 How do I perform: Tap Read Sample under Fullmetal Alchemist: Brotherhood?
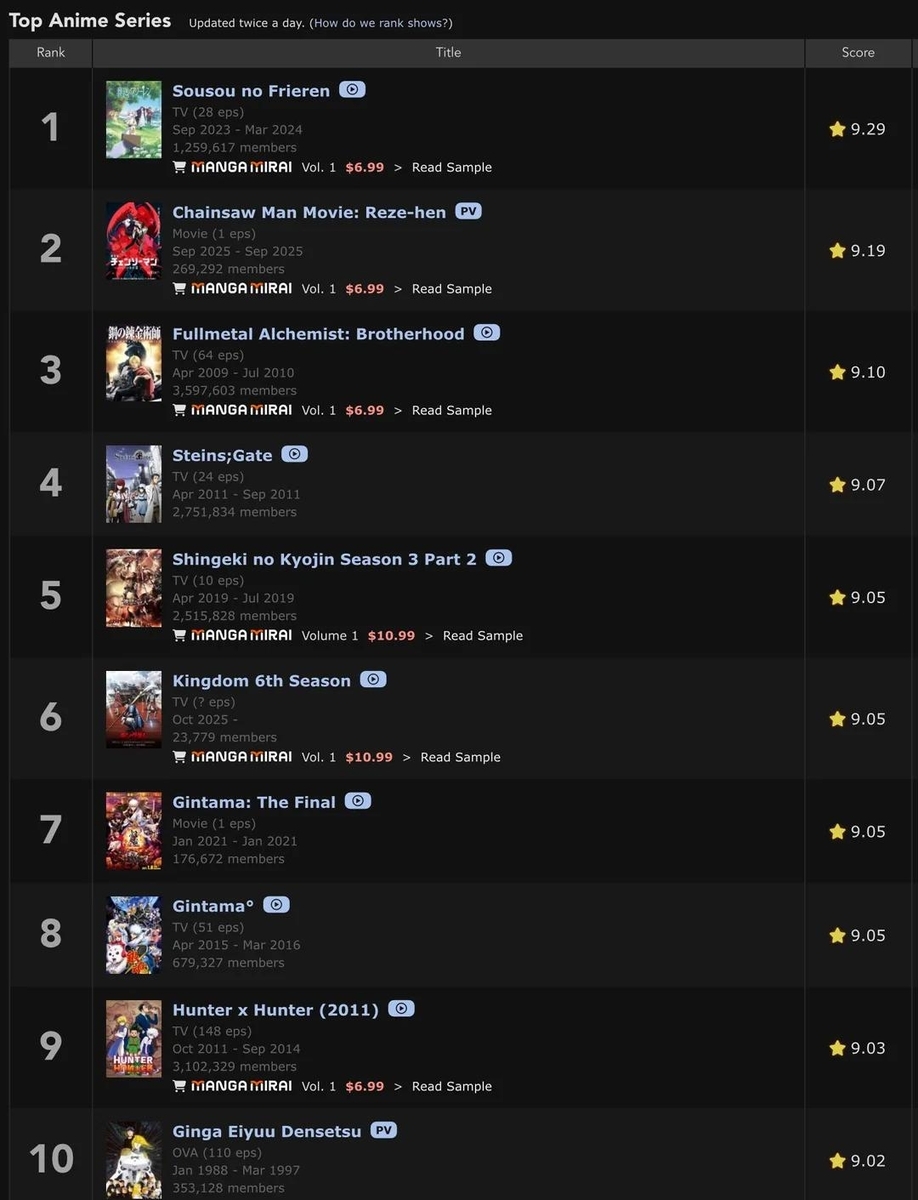point(452,410)
